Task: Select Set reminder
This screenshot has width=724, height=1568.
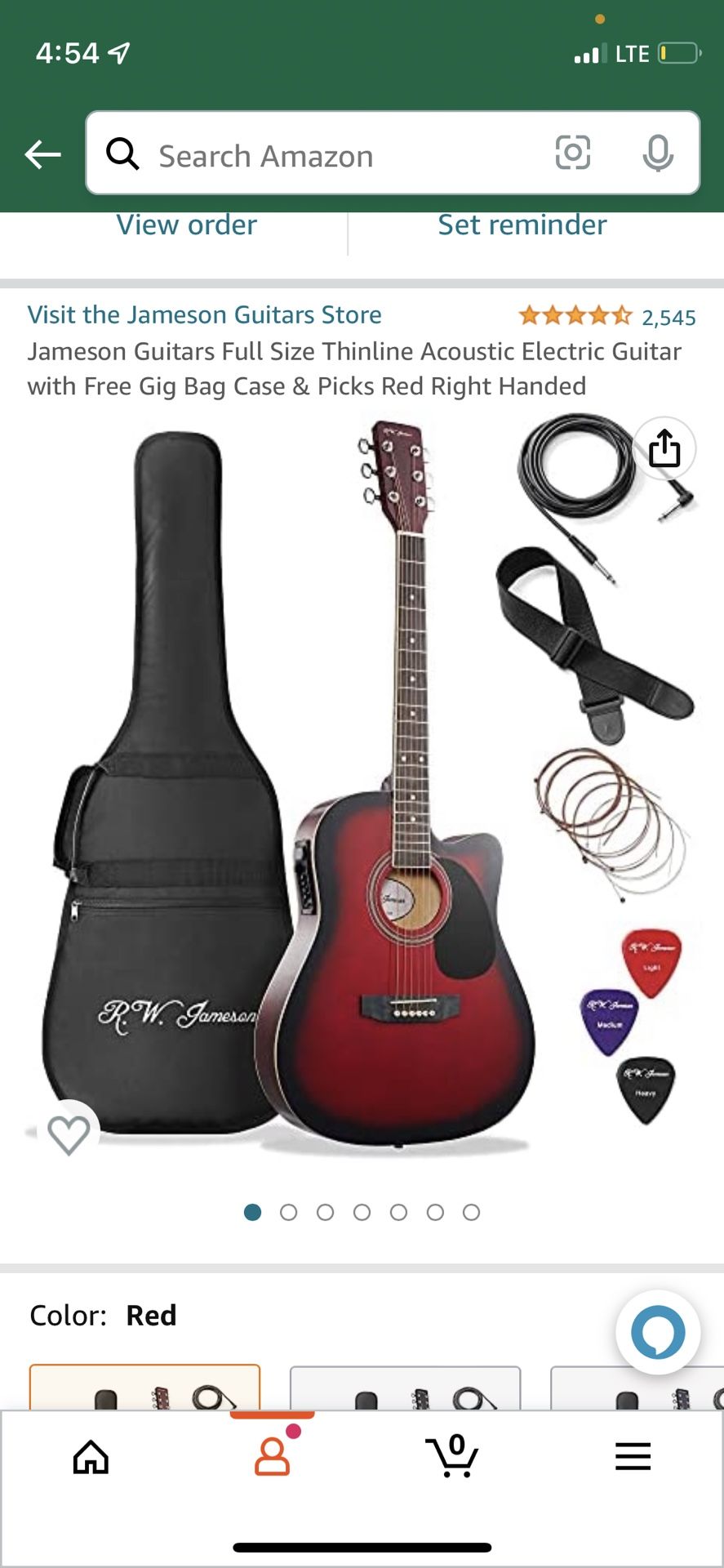Action: pos(522,225)
